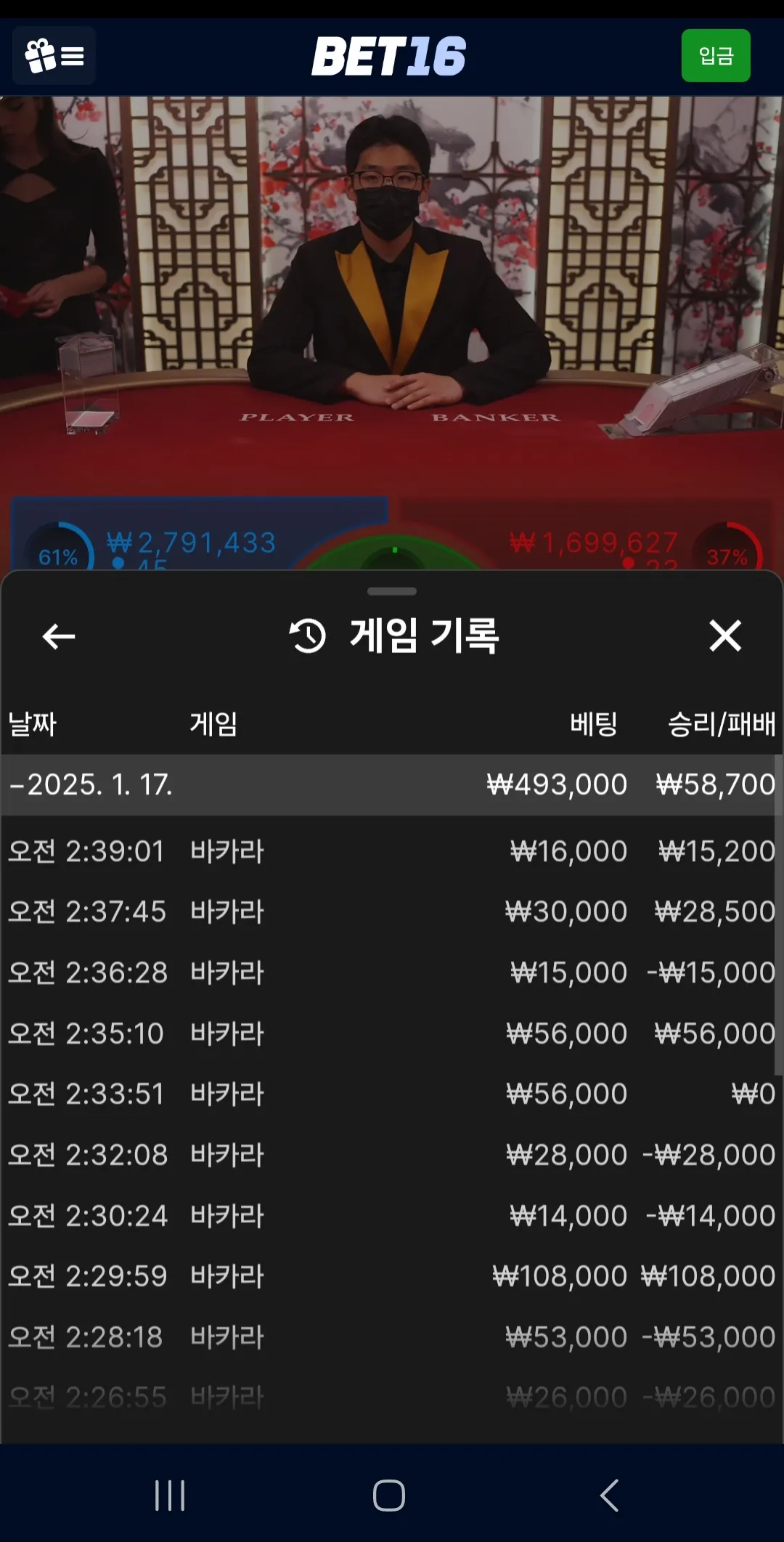This screenshot has height=1542, width=784.
Task: View the 오전 2:32:08 baccarat round
Action: 391,1155
